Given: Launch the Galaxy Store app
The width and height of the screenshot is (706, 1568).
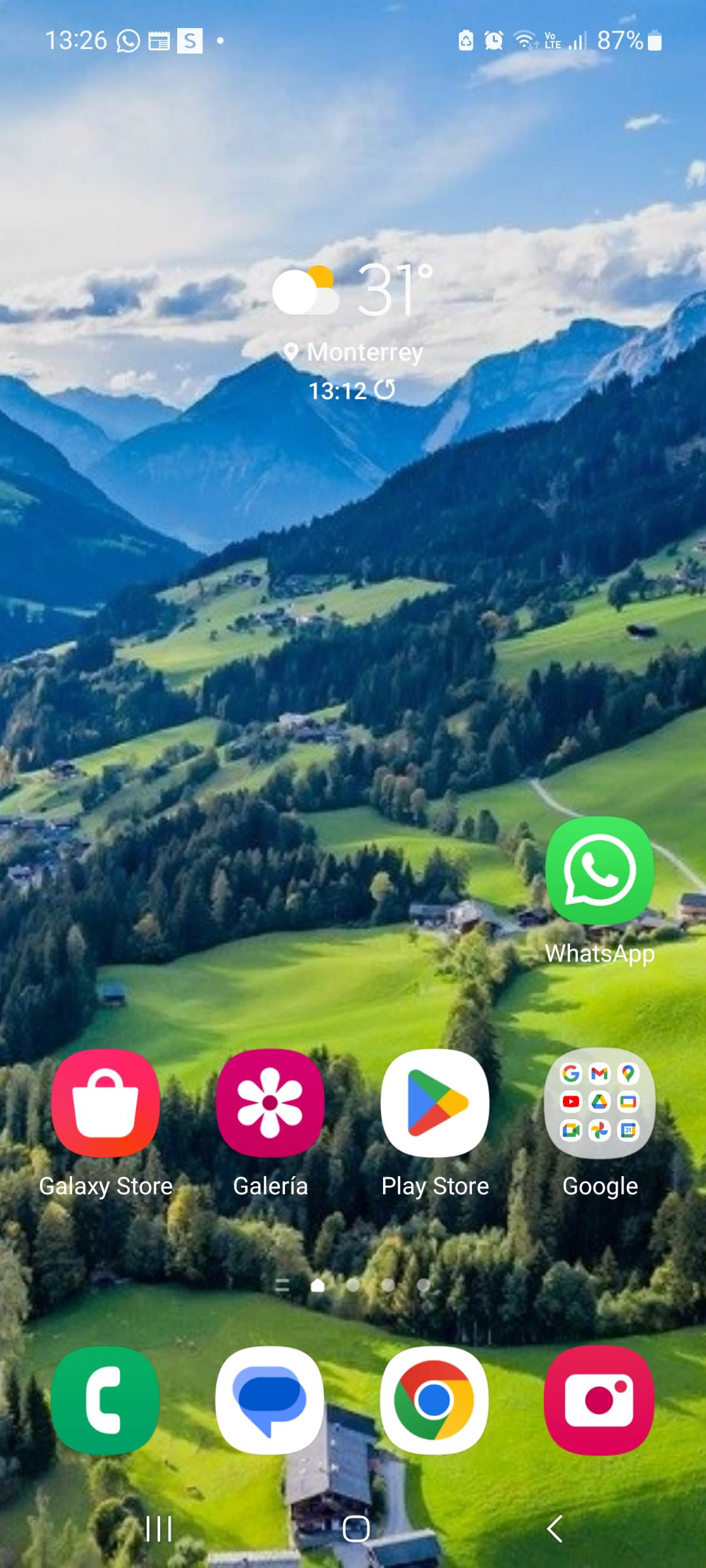Looking at the screenshot, I should 105,1103.
